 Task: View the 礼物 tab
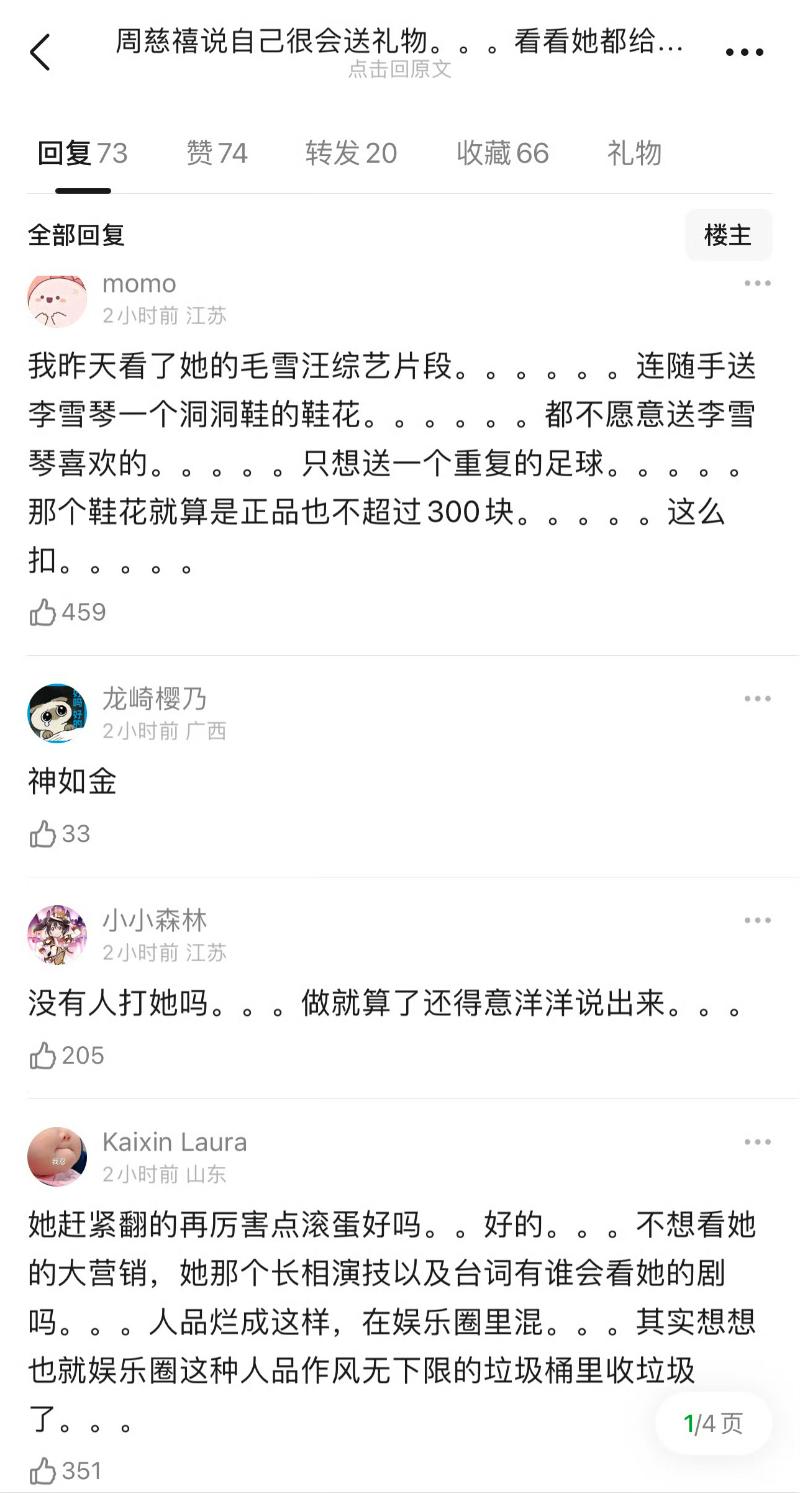coord(634,153)
